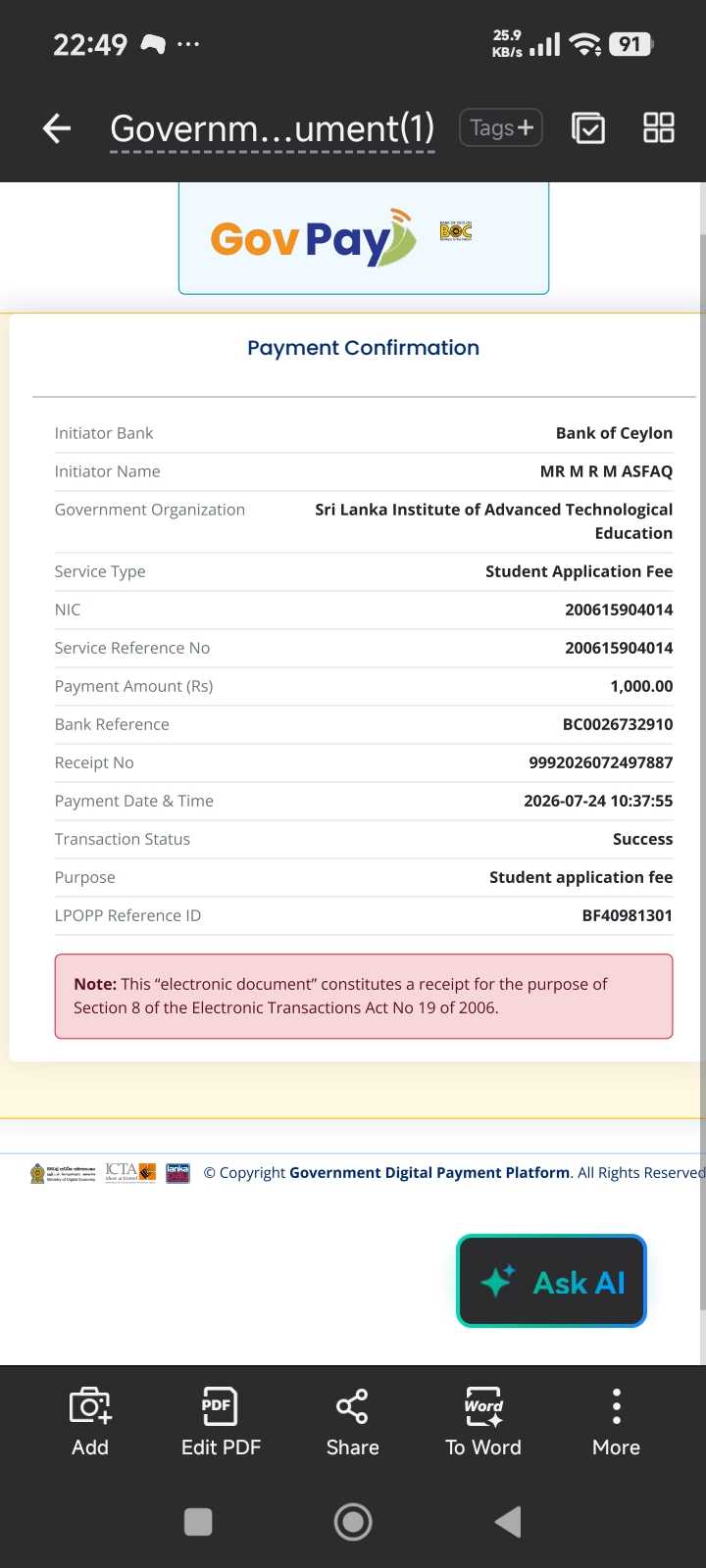706x1568 pixels.
Task: Add tags with the Tags+ button
Action: tap(501, 127)
